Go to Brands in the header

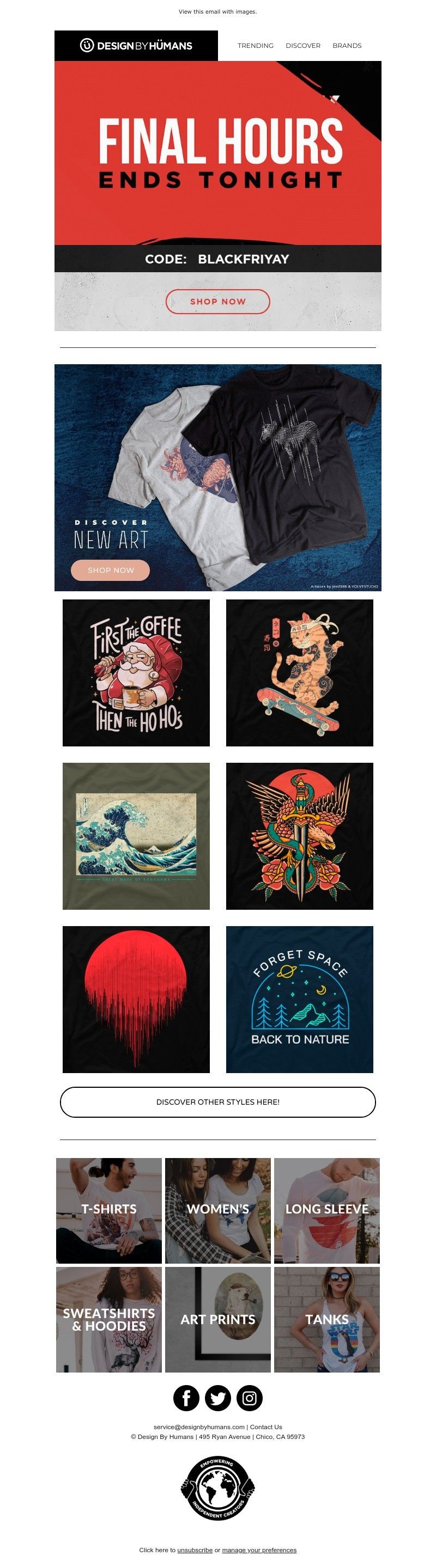coord(347,46)
